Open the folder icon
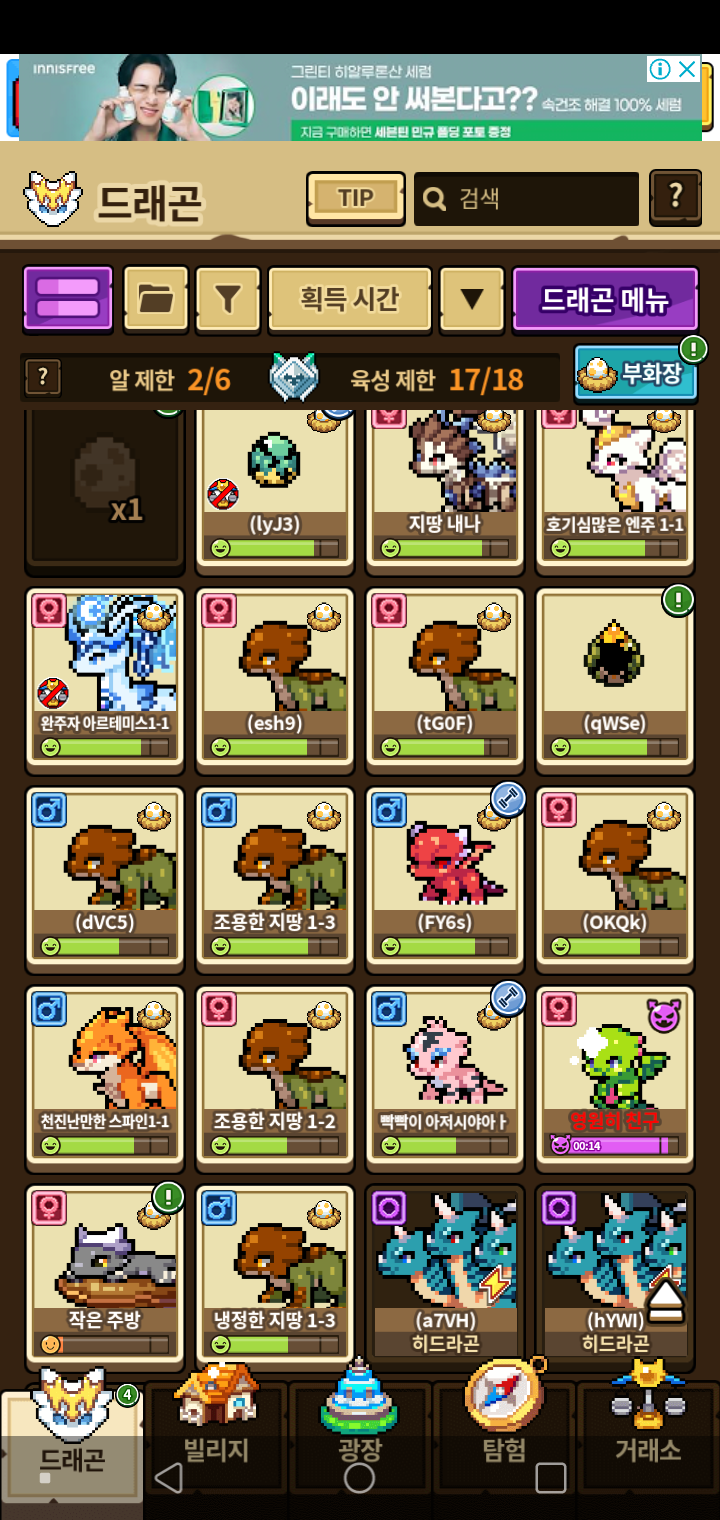Viewport: 720px width, 1520px height. [156, 298]
